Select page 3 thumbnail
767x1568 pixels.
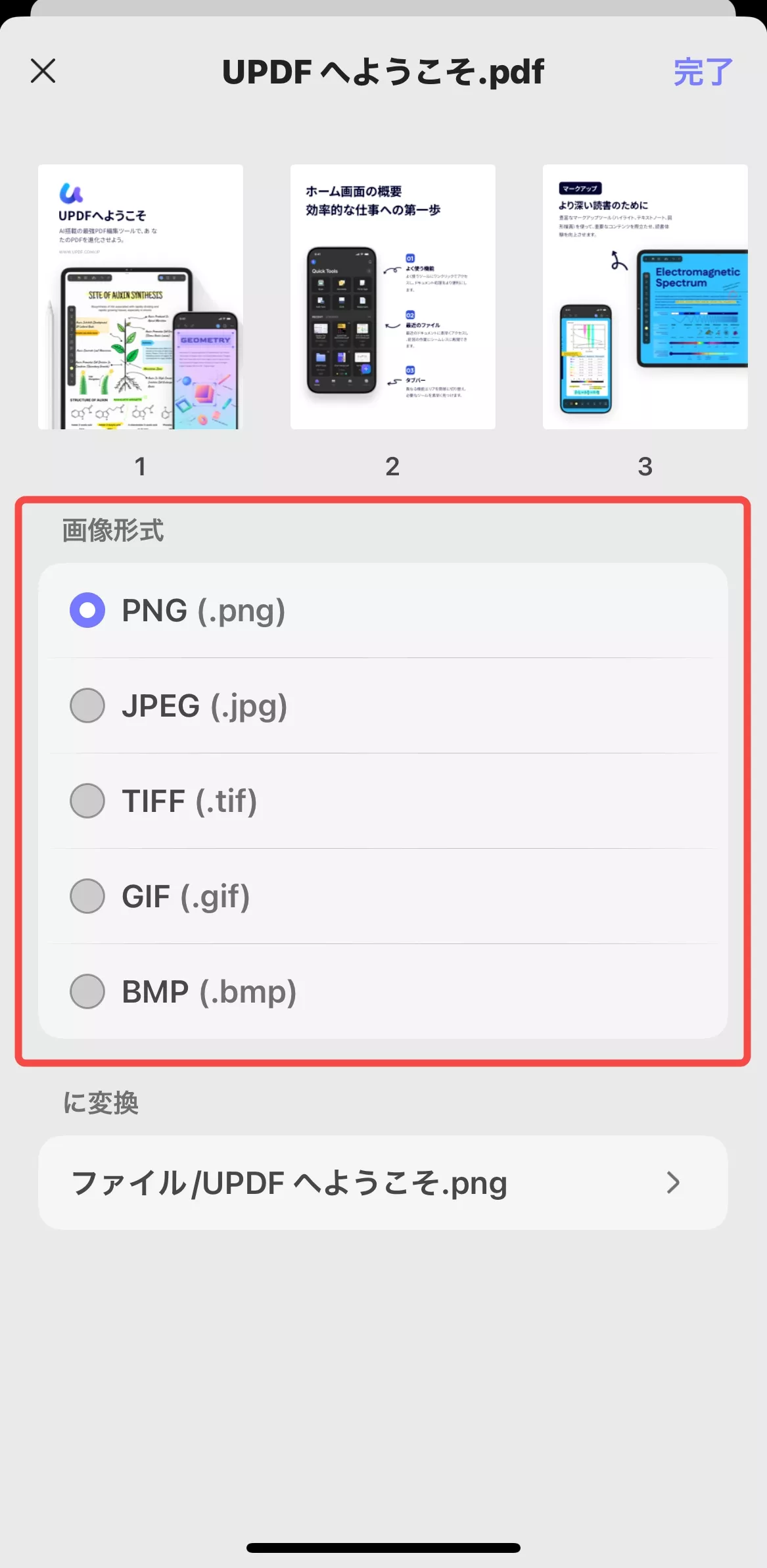coord(645,297)
